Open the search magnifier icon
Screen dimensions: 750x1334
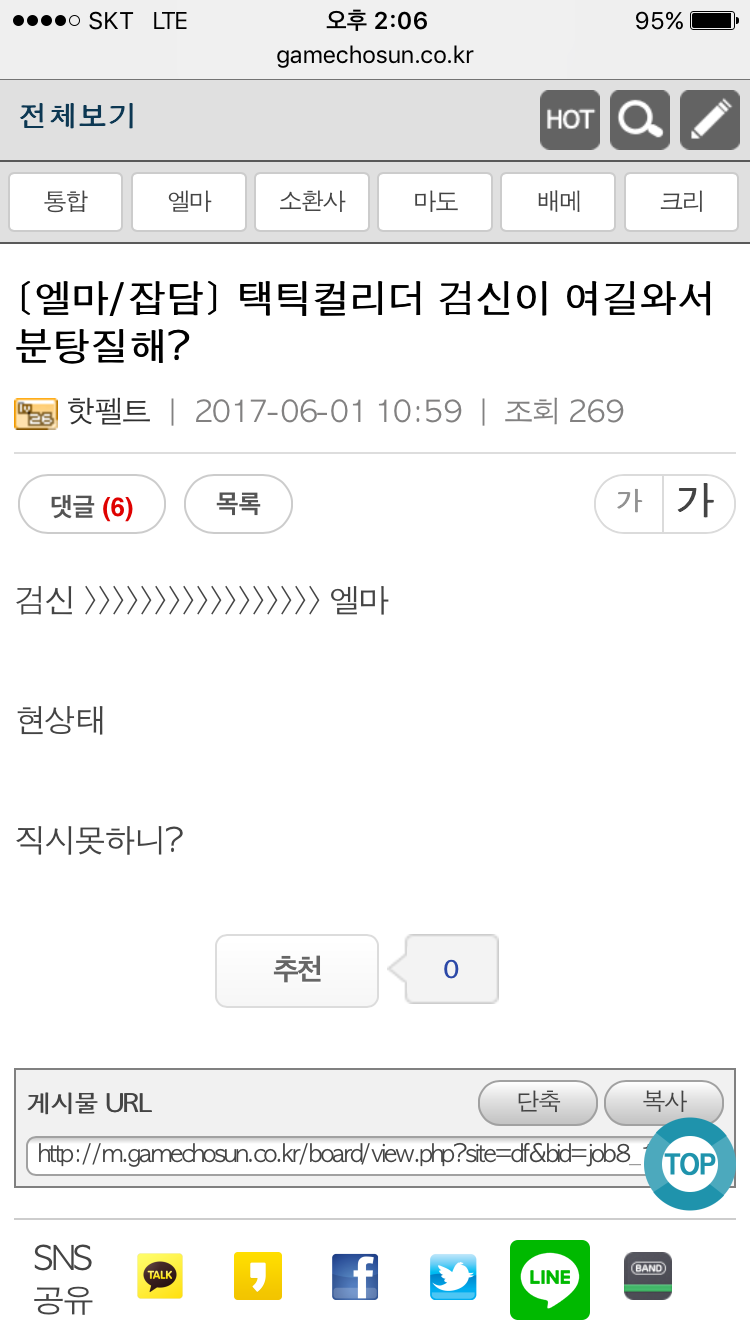[639, 120]
